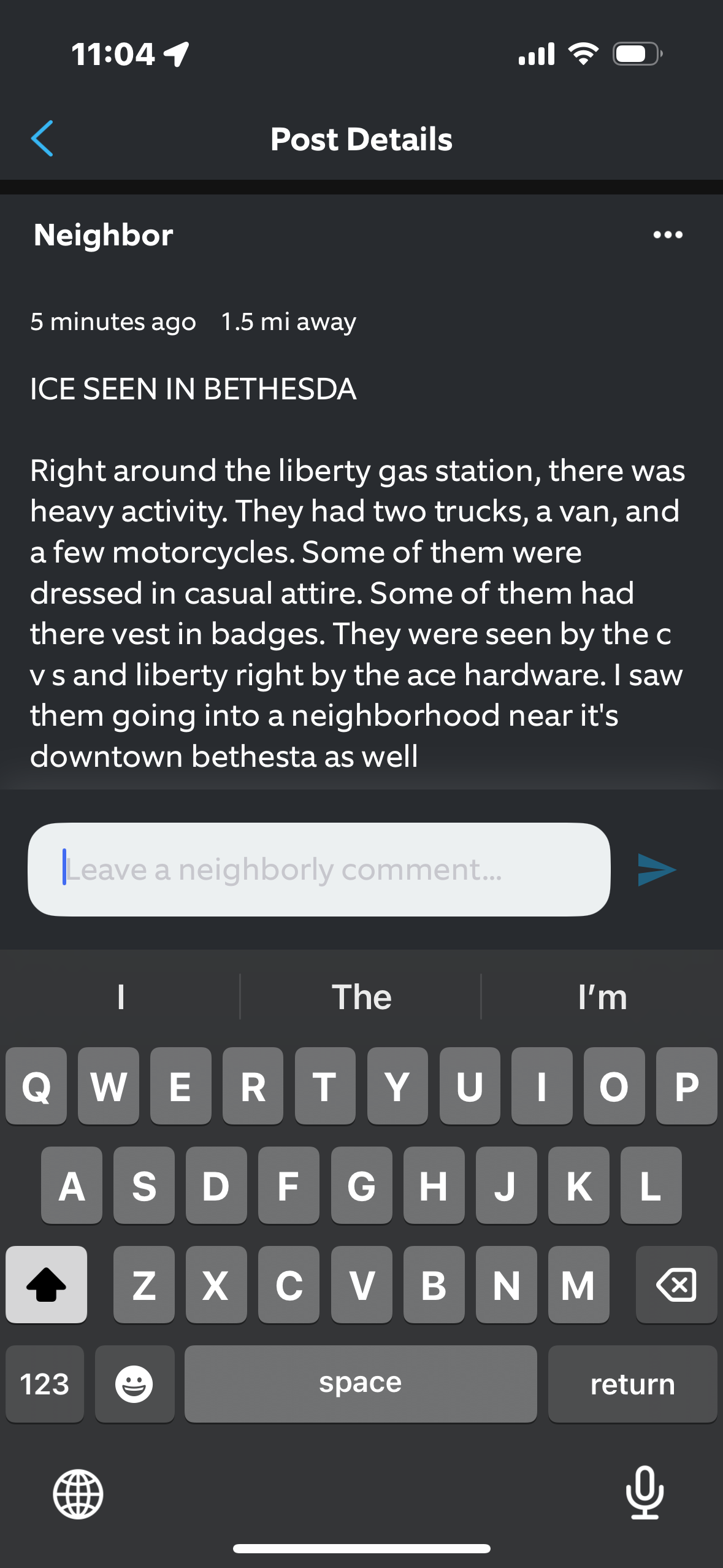Switch keyboard language with globe icon
Image resolution: width=723 pixels, height=1568 pixels.
point(78,1494)
